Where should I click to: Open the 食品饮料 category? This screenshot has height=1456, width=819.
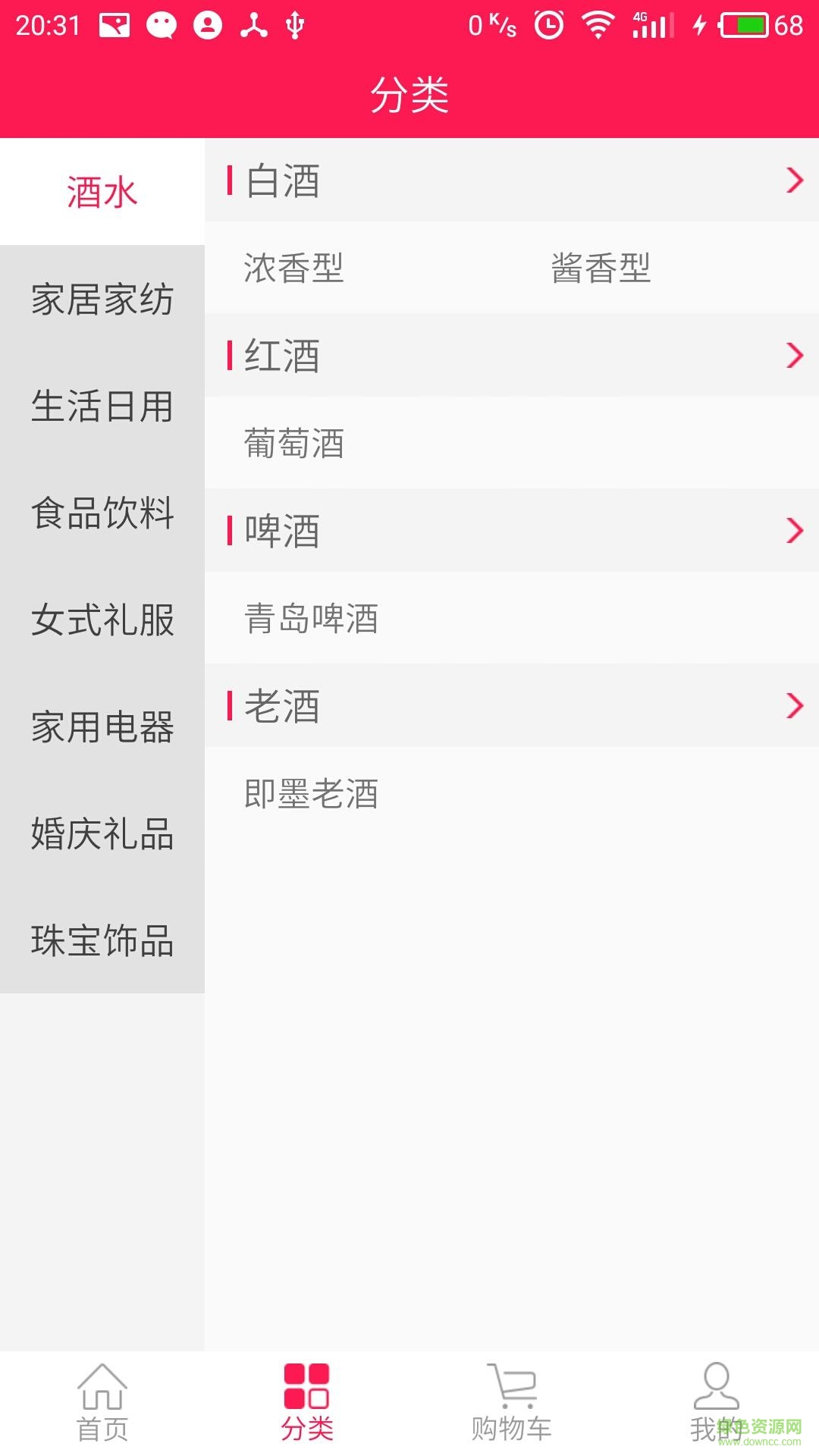click(102, 513)
